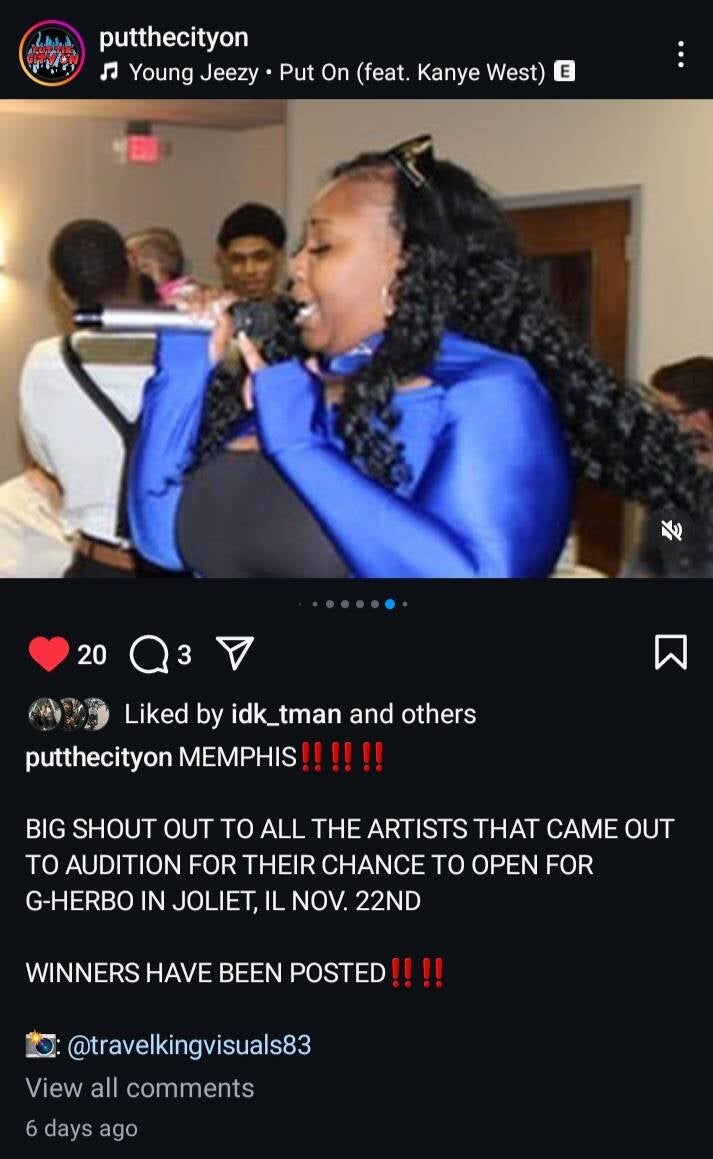The image size is (713, 1159).
Task: View all comments on this post
Action: [x=140, y=1088]
